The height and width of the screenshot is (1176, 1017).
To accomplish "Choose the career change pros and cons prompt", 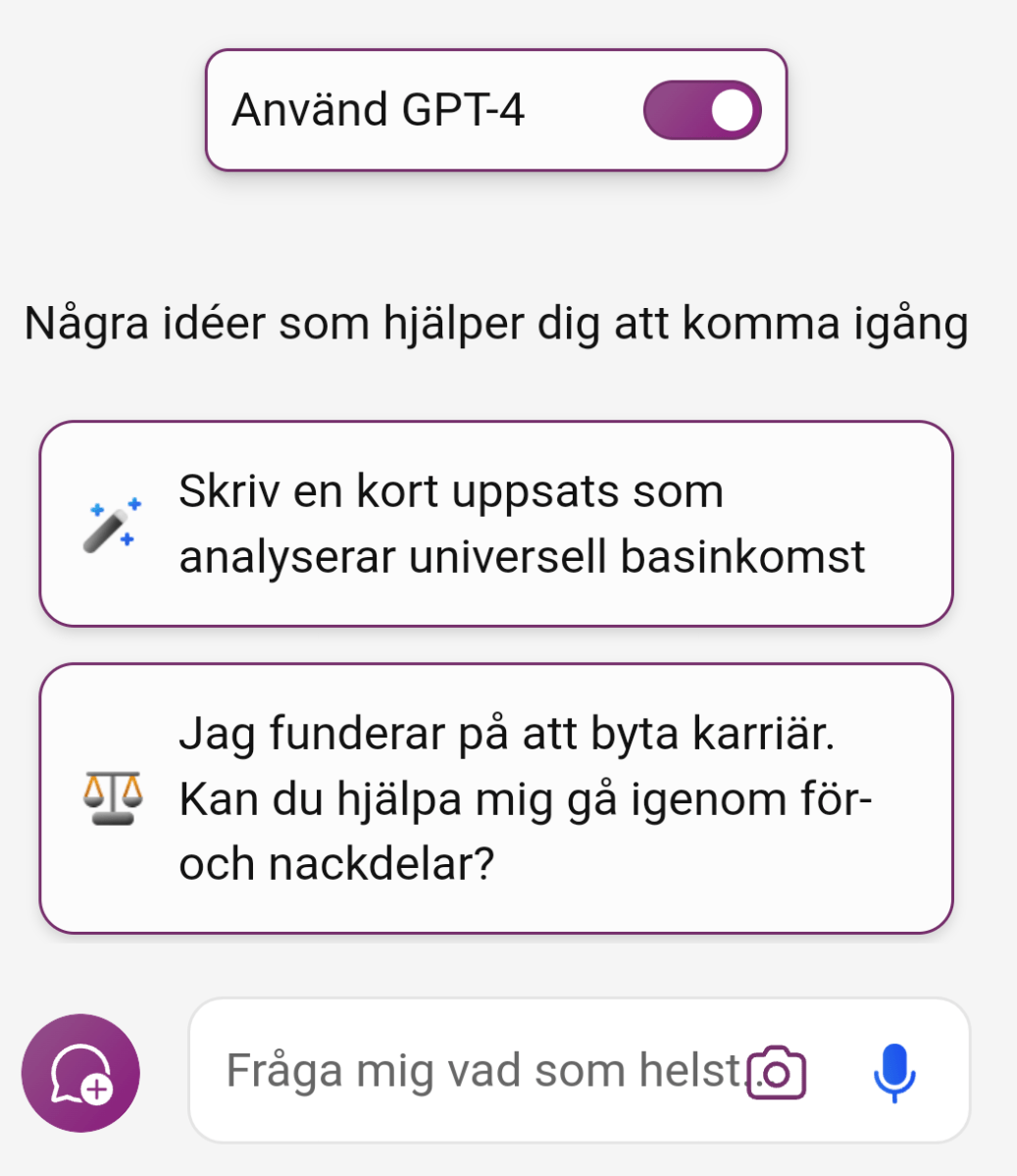I will [x=495, y=796].
